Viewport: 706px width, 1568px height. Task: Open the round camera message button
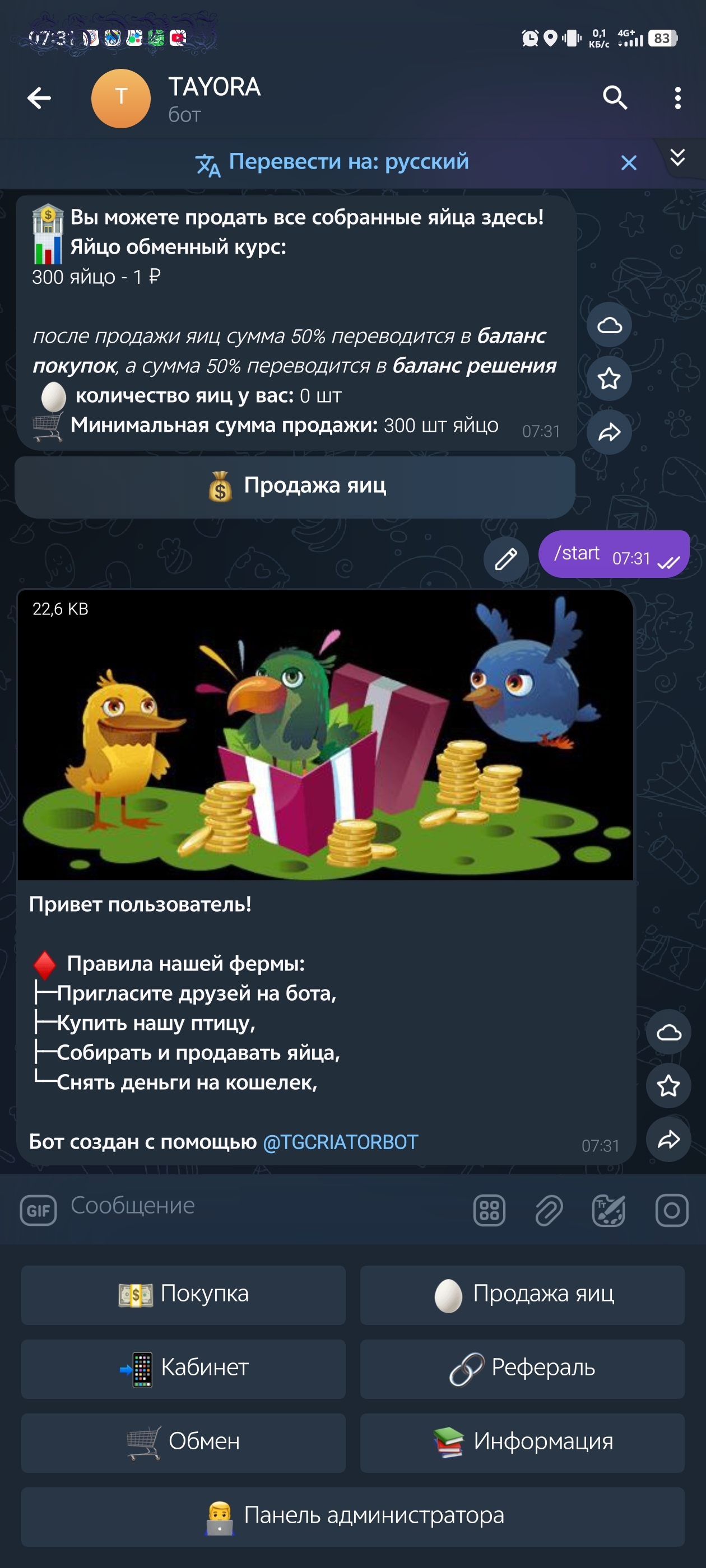pos(671,1210)
